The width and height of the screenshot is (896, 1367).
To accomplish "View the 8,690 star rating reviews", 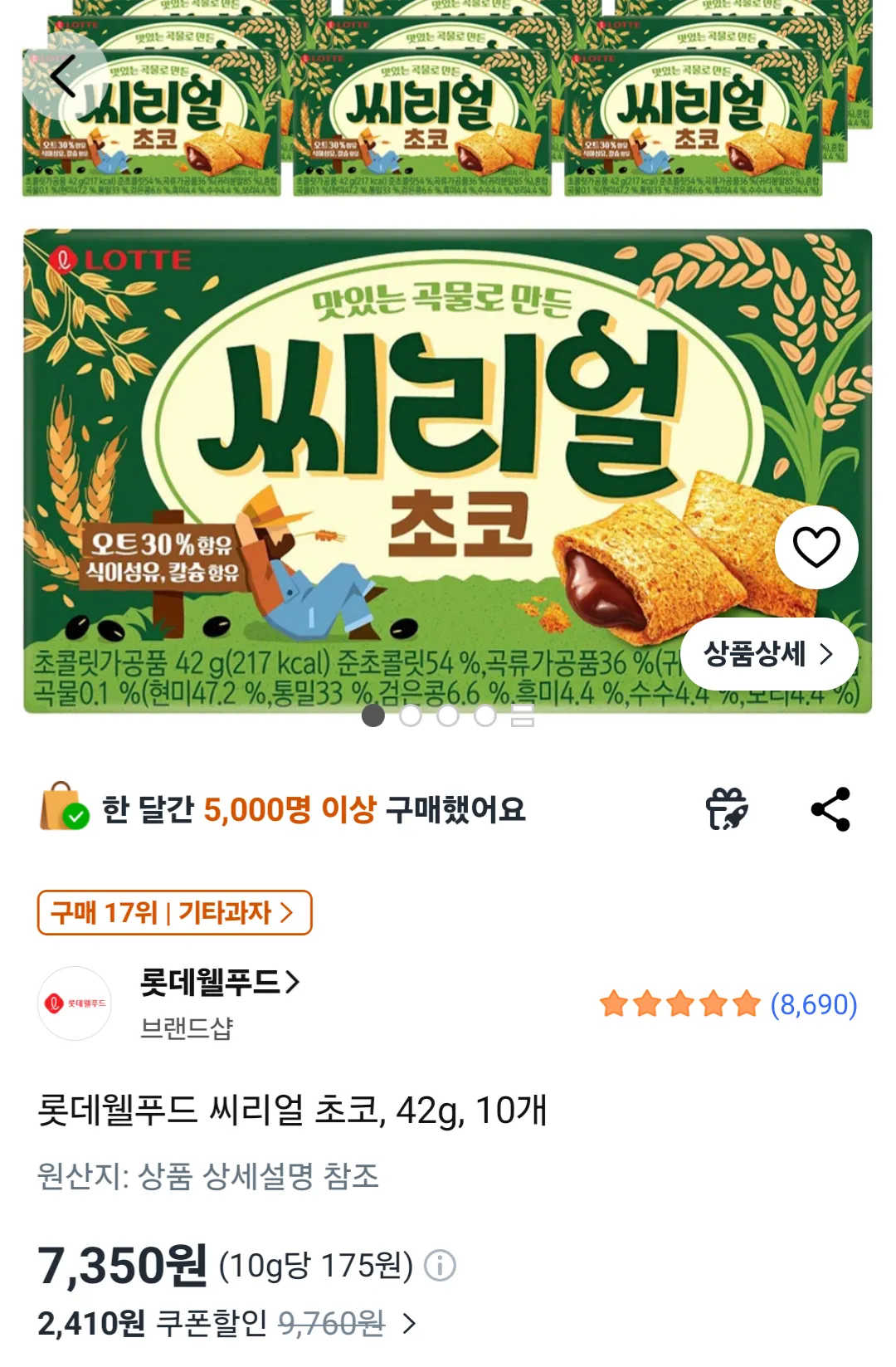I will click(728, 1004).
